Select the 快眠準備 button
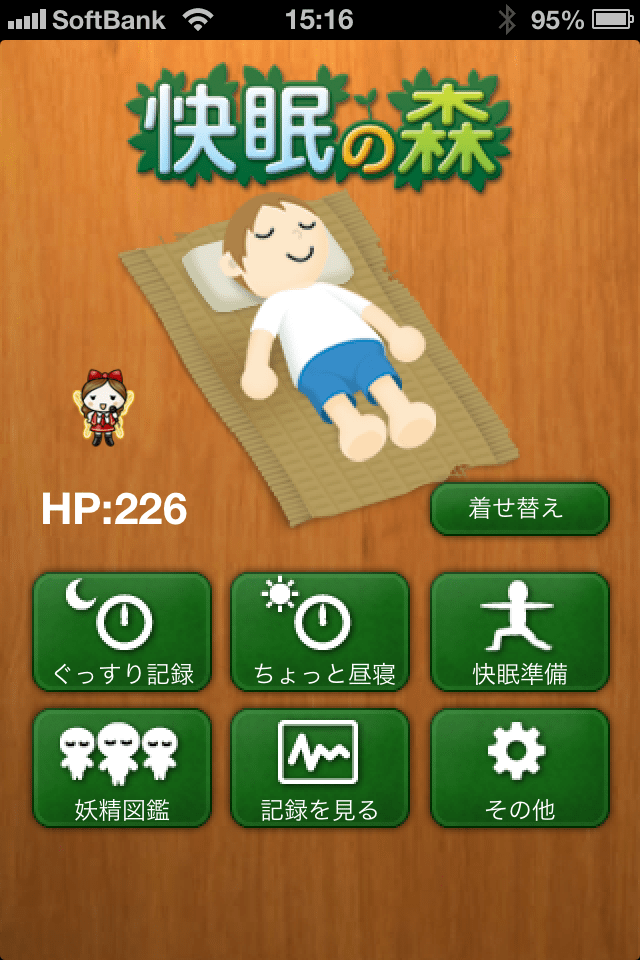640x960 pixels. (519, 632)
